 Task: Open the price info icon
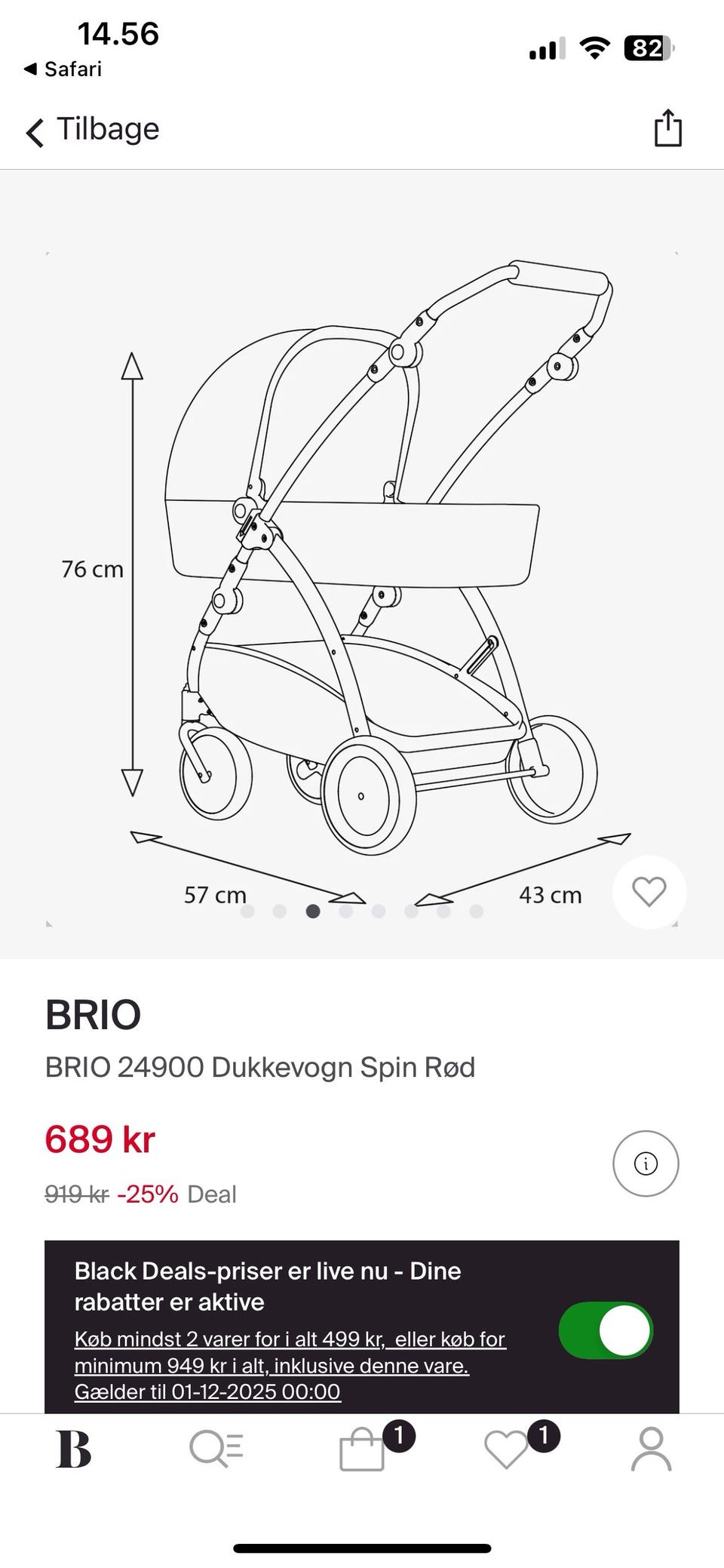point(646,1163)
